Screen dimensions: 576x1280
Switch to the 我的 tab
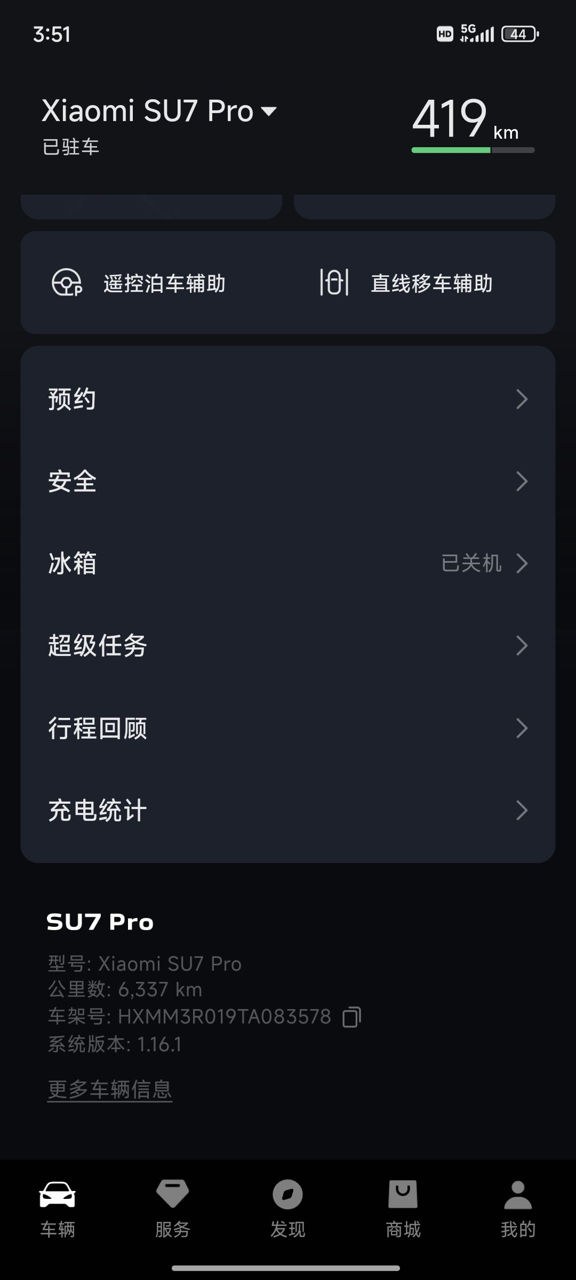click(518, 1209)
